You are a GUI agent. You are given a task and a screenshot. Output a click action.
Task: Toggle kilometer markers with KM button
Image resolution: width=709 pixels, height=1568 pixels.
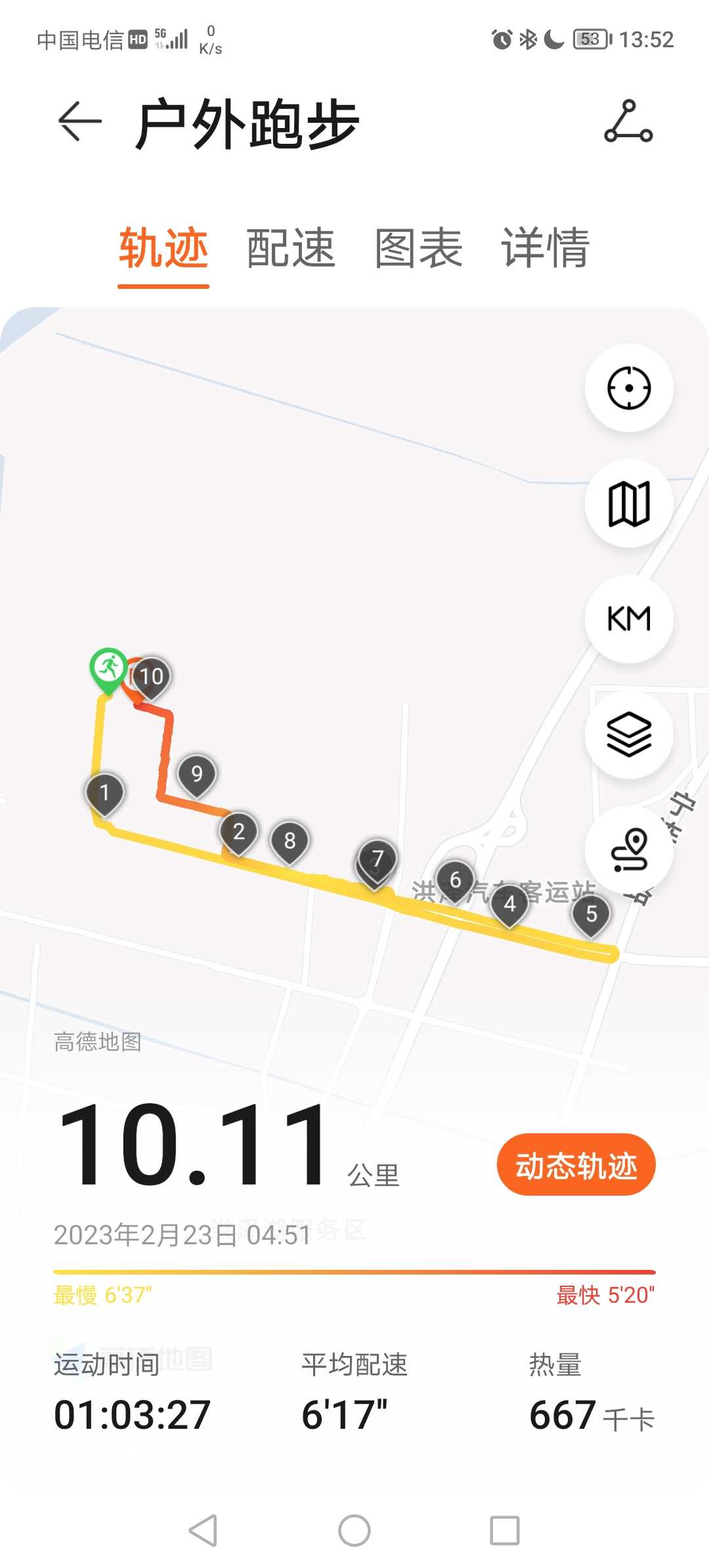coord(629,619)
